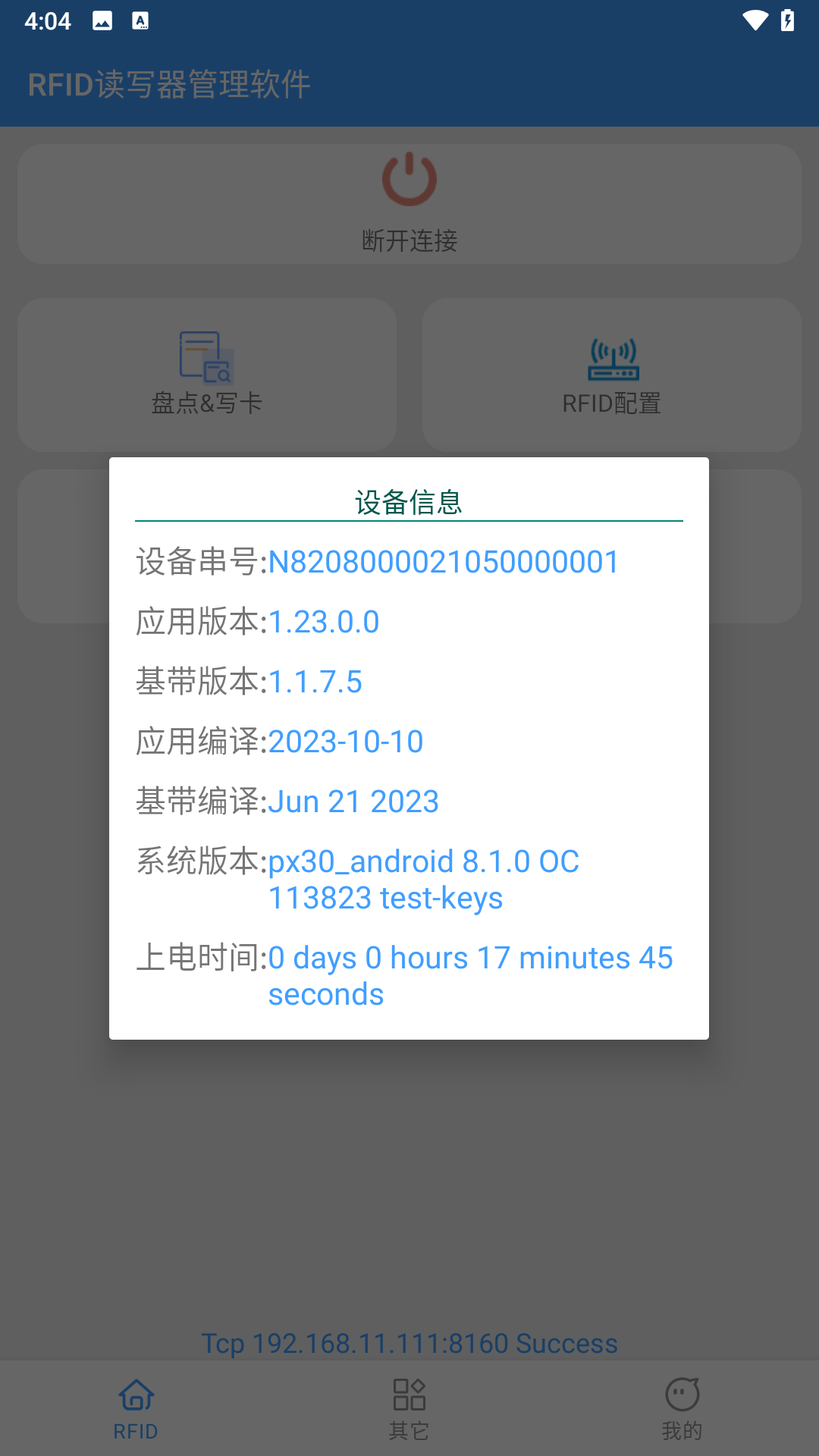The width and height of the screenshot is (819, 1456).
Task: Open the 其它 grid icon
Action: 409,1395
